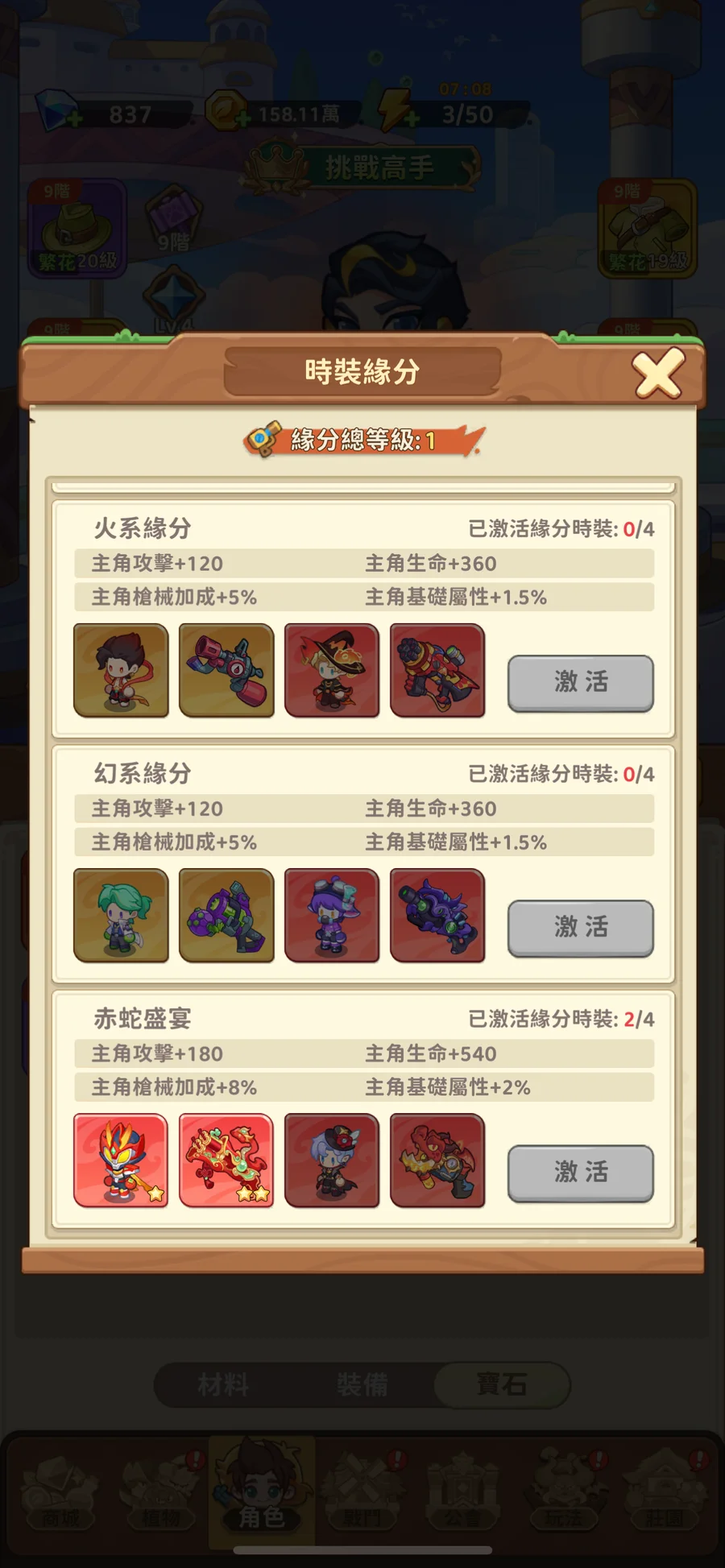View the red snake warrior costume in 赤蛇盛宴
Screen dimensions: 725x1568
tap(121, 1160)
